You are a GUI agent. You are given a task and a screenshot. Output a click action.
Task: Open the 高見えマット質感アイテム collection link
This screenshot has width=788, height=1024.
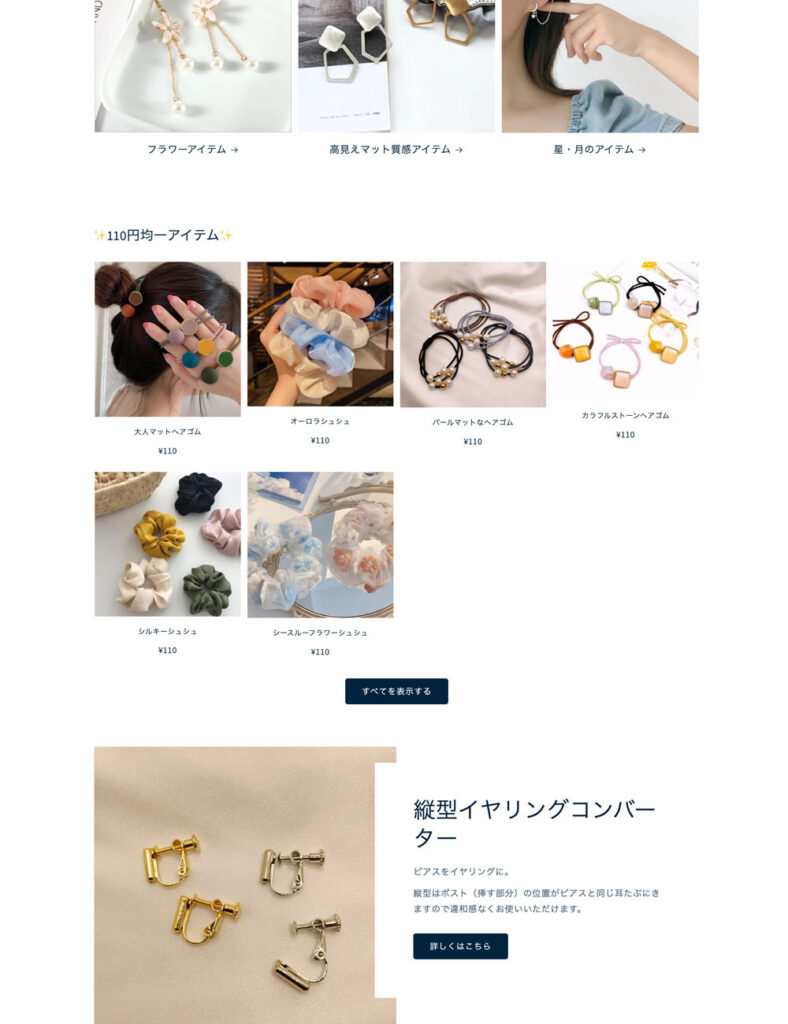pyautogui.click(x=396, y=150)
